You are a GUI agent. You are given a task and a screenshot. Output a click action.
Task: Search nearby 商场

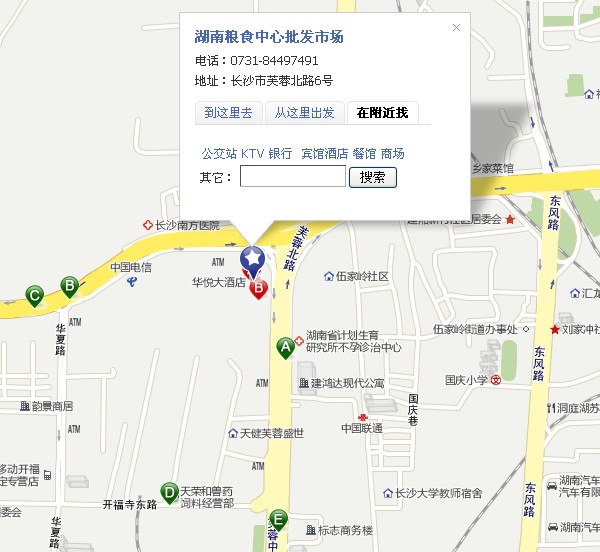392,154
